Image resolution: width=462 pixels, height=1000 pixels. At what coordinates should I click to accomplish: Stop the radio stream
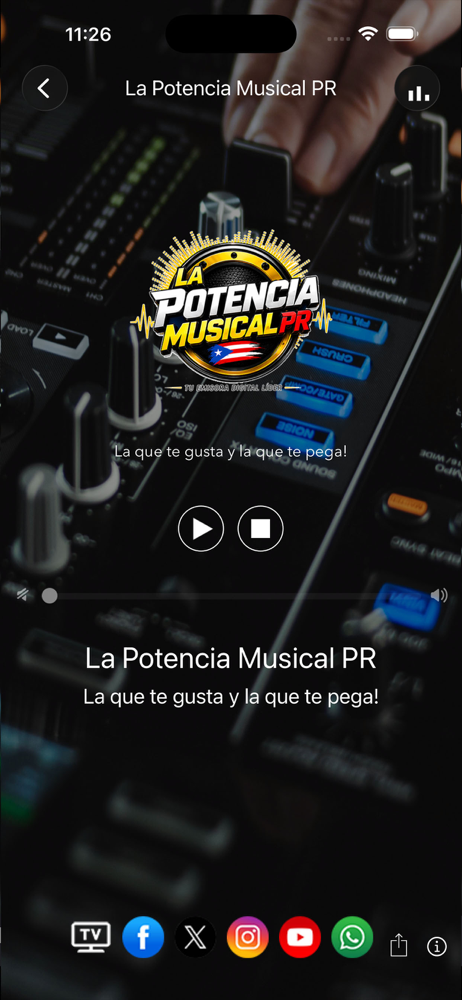260,528
